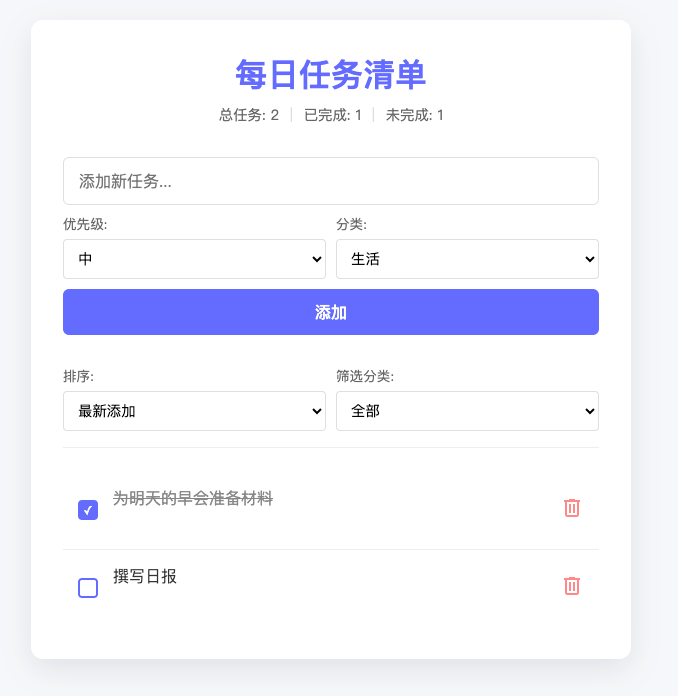Screen dimensions: 678x696
Task: Delete the 撰写日报 task
Action: (x=572, y=586)
